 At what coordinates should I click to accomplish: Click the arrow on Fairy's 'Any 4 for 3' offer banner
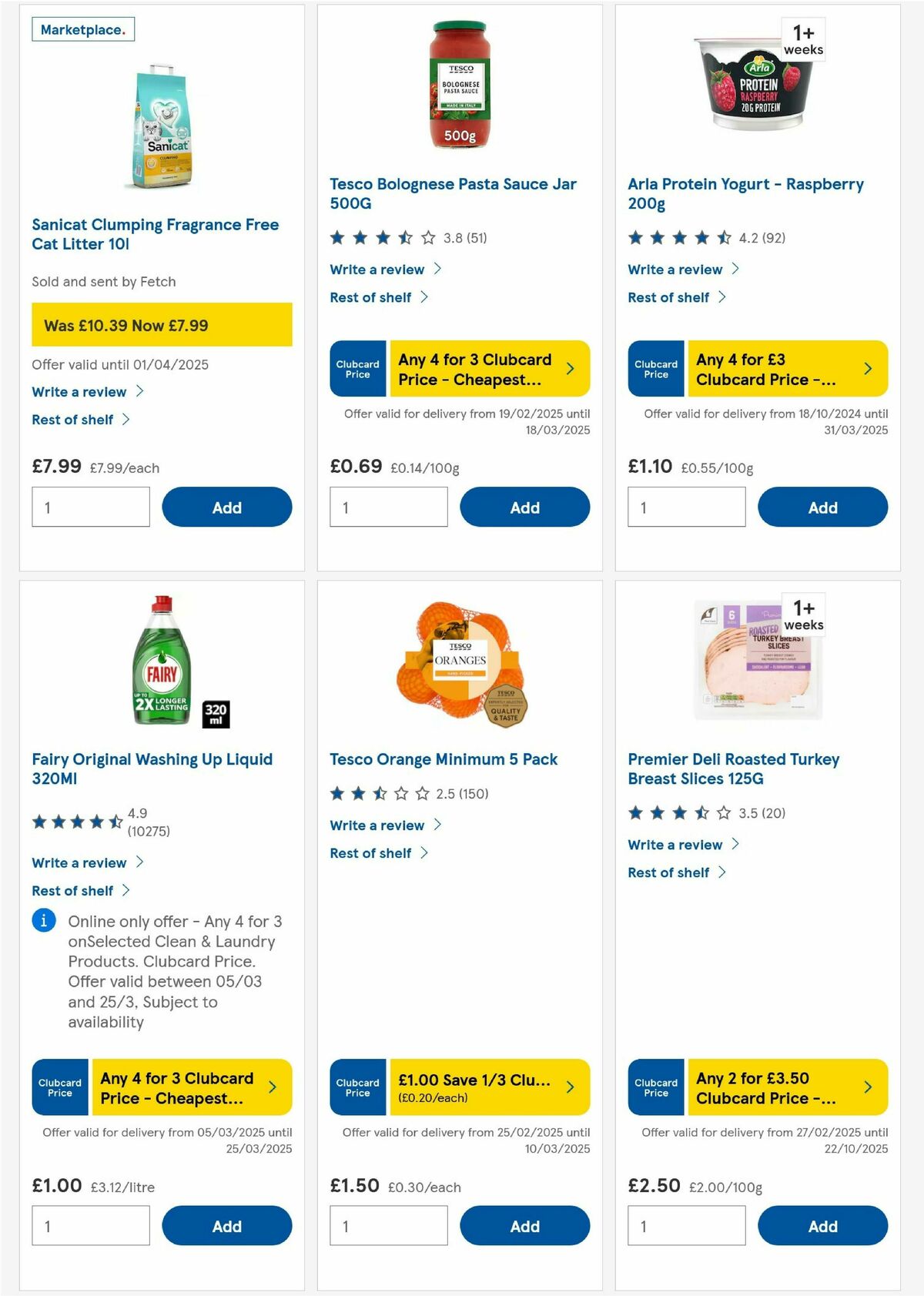[x=271, y=1087]
